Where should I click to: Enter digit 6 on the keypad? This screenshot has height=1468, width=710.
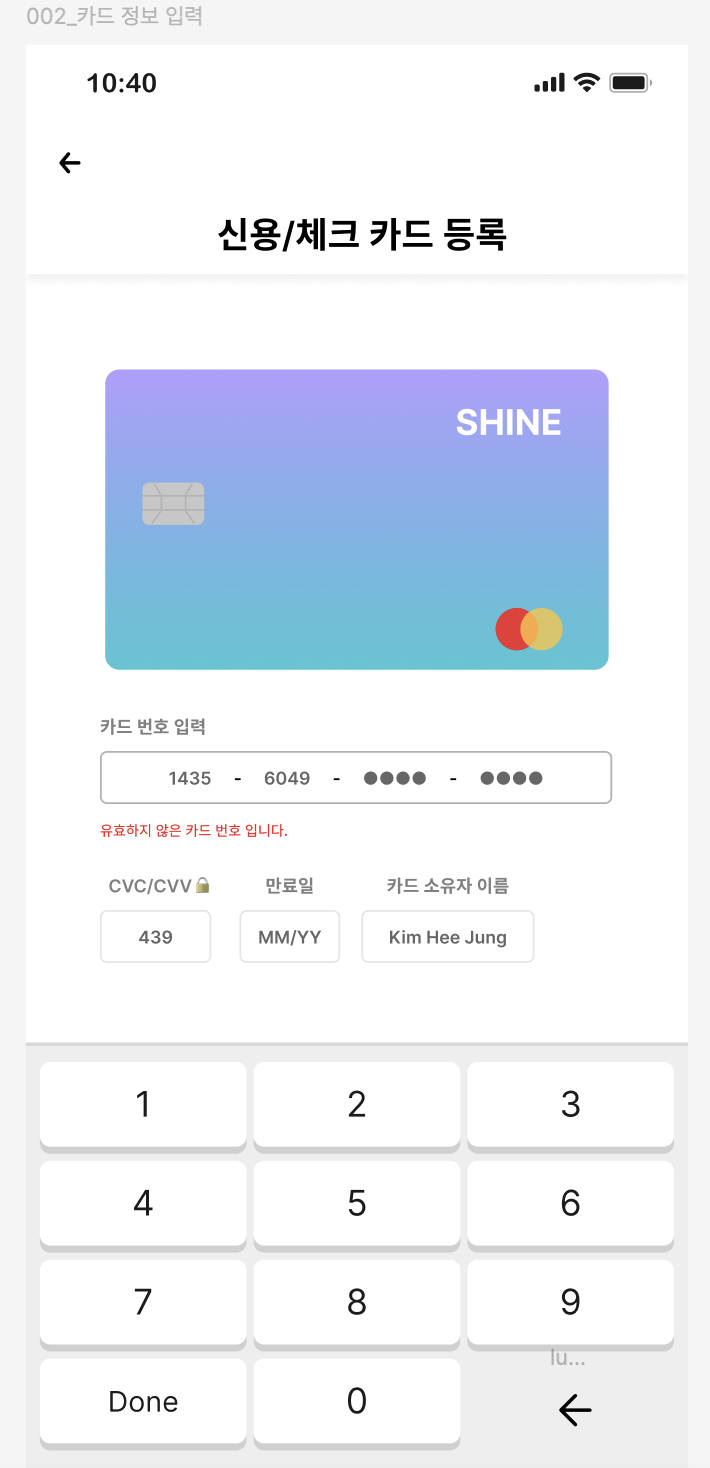tap(570, 1203)
